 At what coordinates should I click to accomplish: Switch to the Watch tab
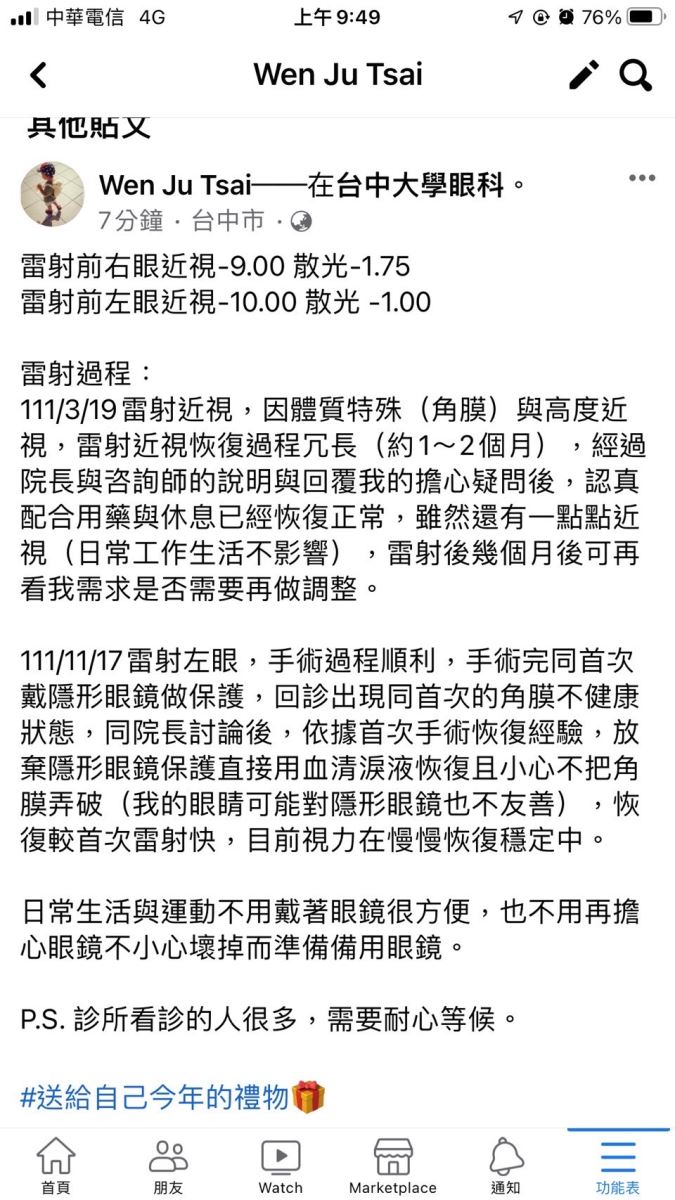tap(281, 1166)
